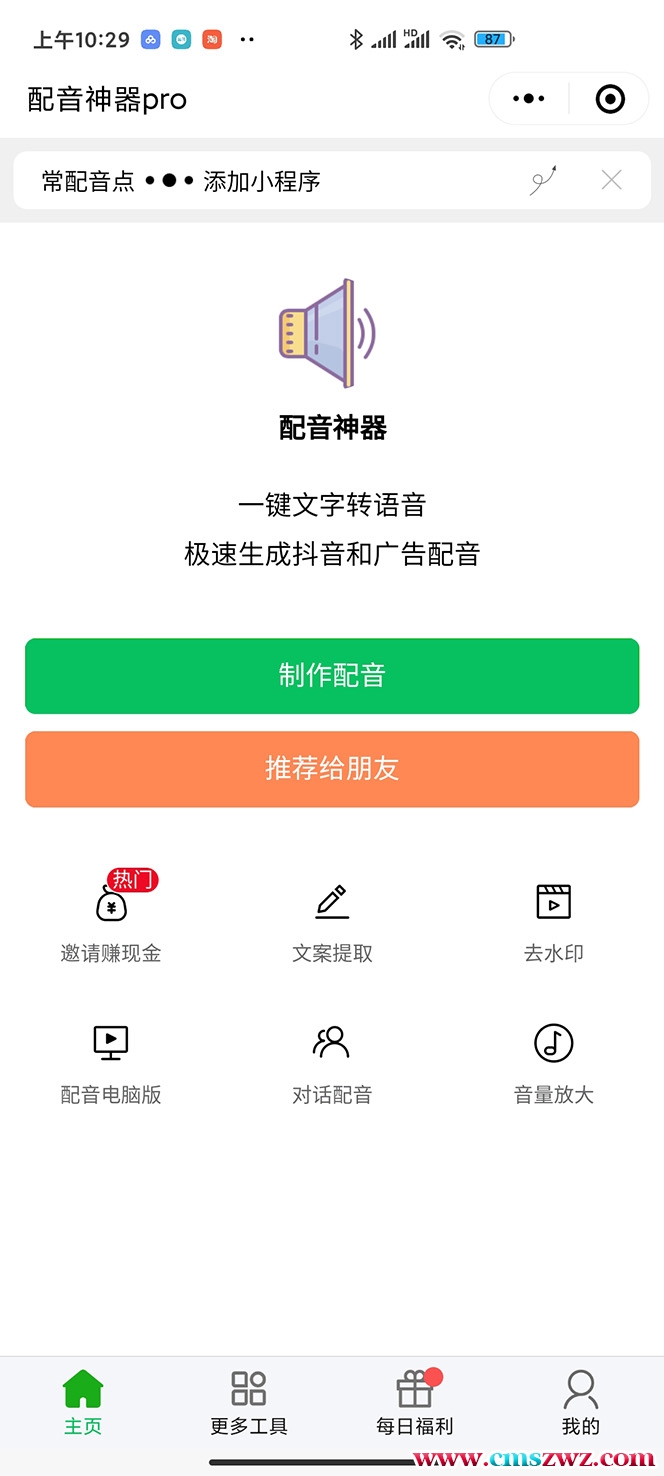Image resolution: width=664 pixels, height=1476 pixels.
Task: Open the 音量放大 volume booster
Action: [553, 1061]
